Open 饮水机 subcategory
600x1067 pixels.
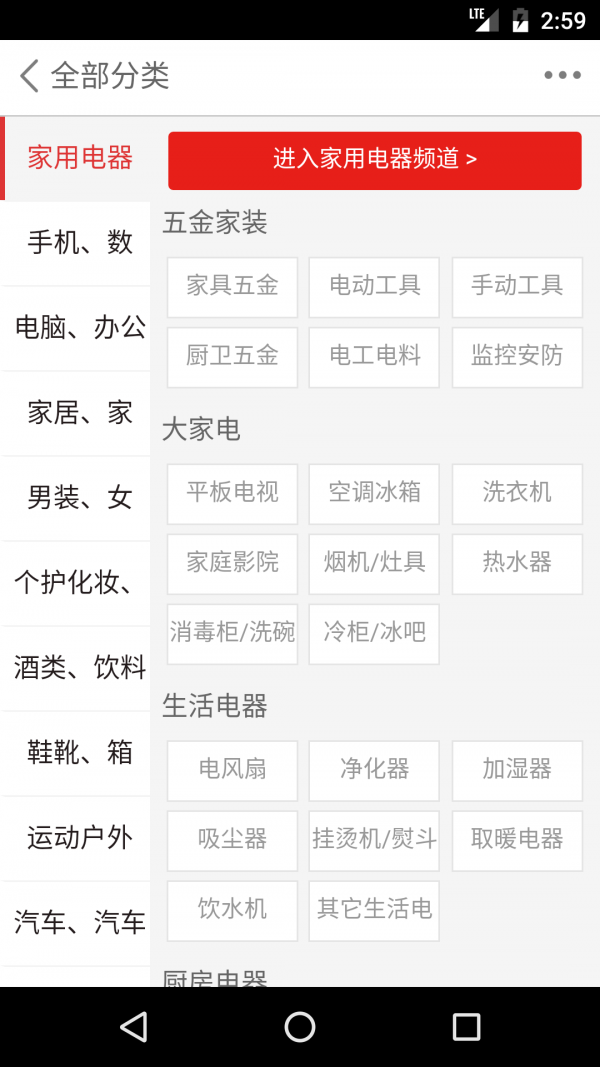coord(232,910)
